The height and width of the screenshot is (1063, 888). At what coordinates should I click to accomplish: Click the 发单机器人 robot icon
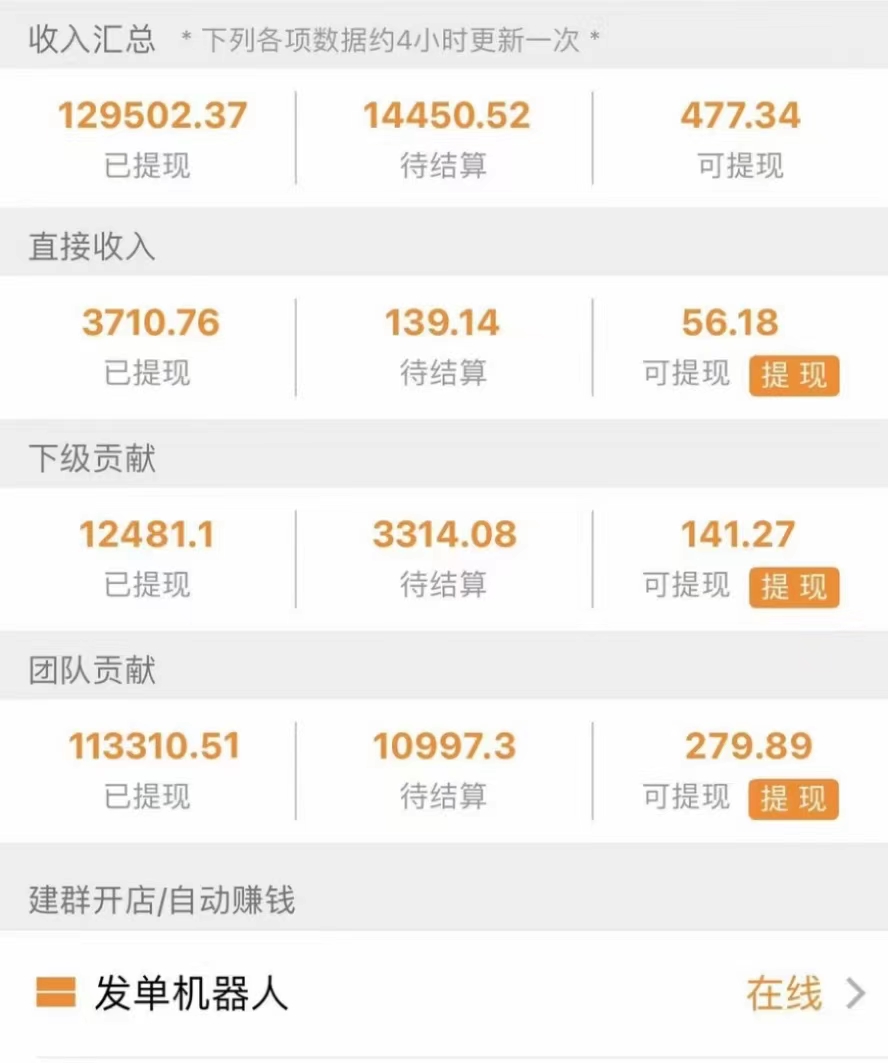tap(57, 992)
